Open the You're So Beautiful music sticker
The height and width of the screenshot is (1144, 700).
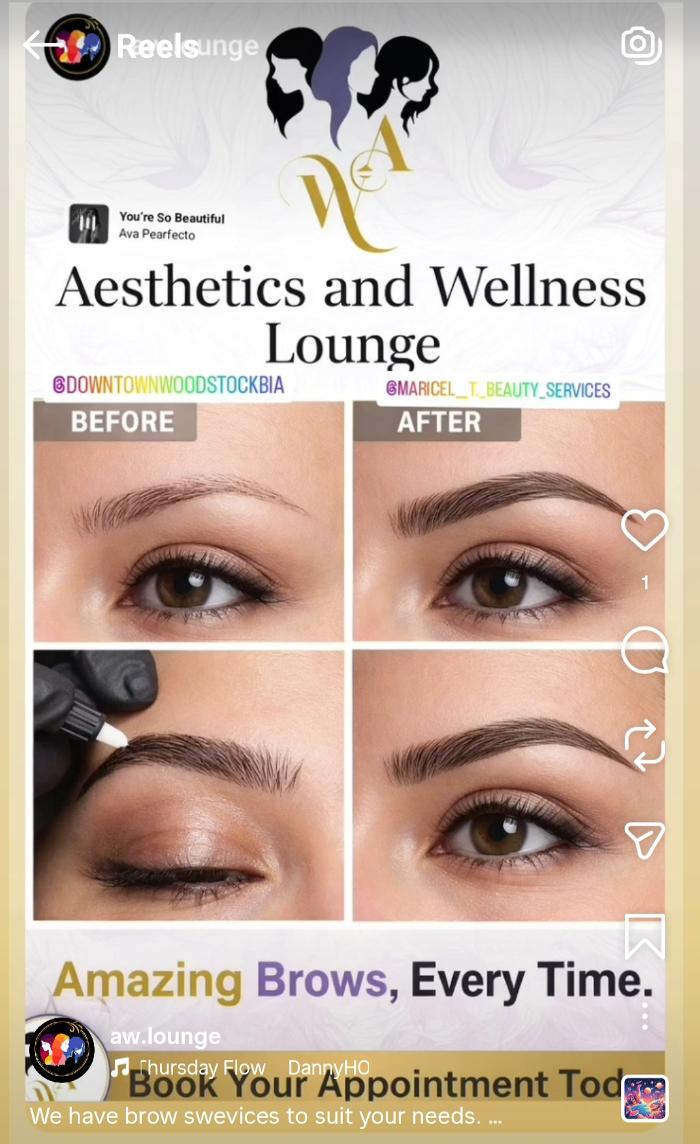click(147, 225)
